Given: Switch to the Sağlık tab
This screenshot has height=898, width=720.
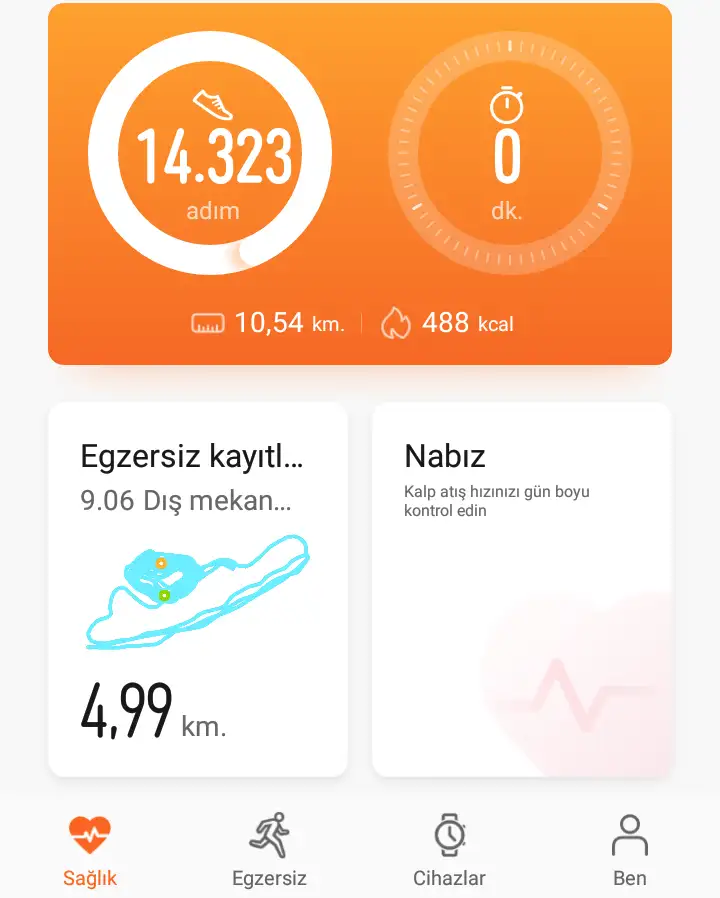Looking at the screenshot, I should (x=90, y=851).
